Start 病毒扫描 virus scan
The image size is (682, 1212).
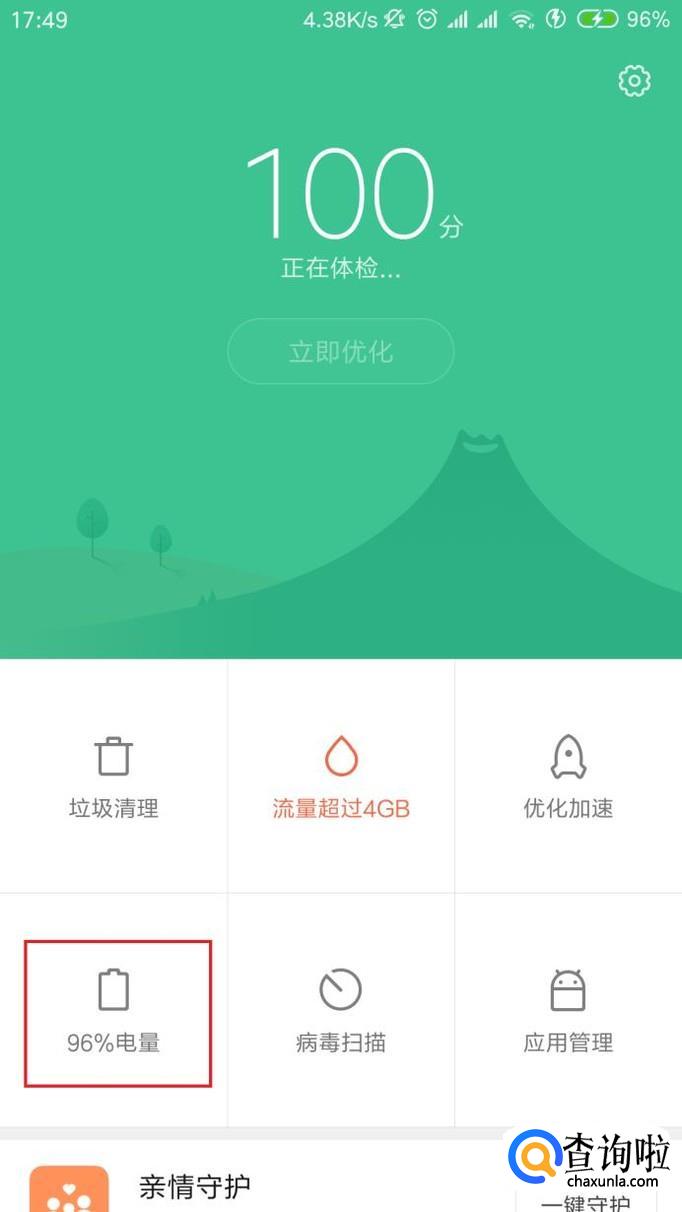click(x=341, y=1012)
